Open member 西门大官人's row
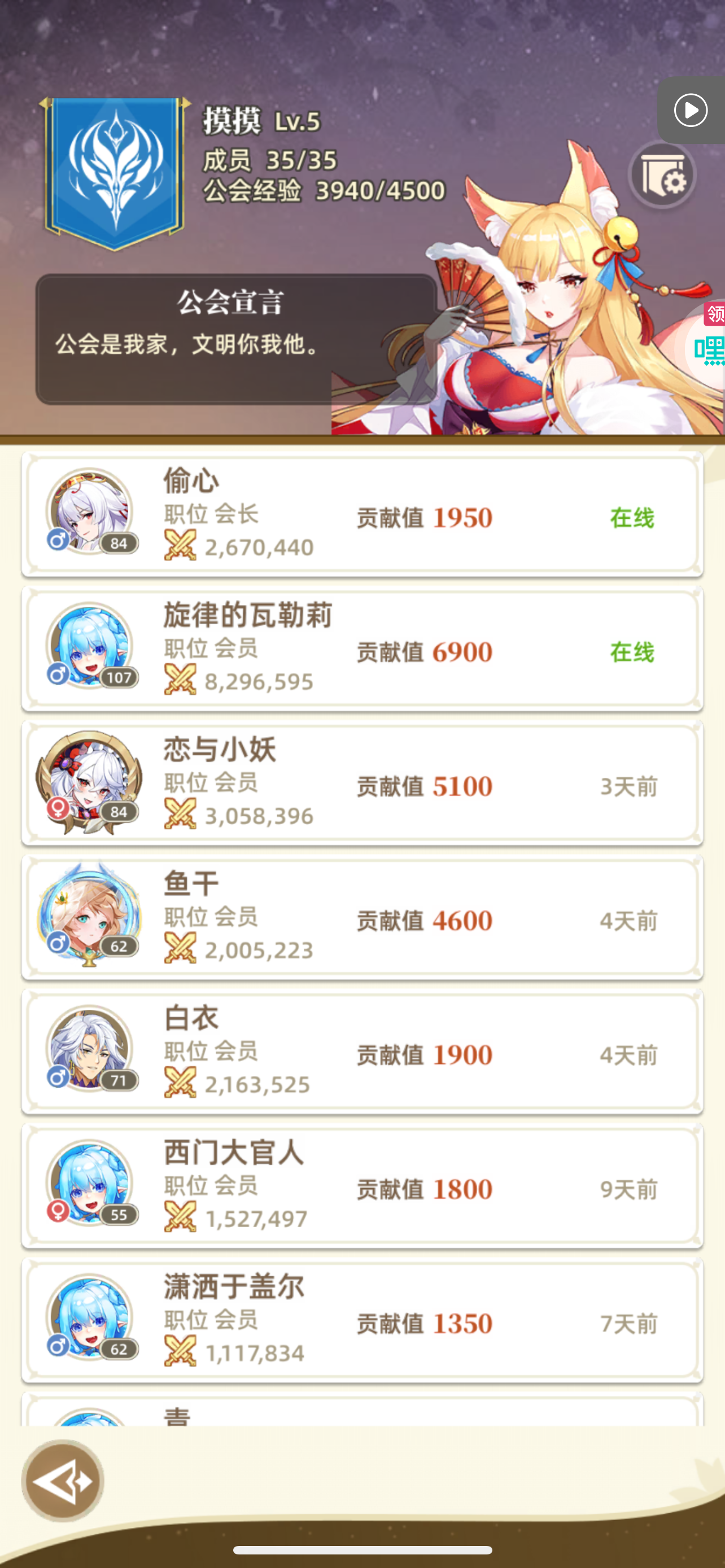Screen dimensions: 725x1568 (x=362, y=1186)
